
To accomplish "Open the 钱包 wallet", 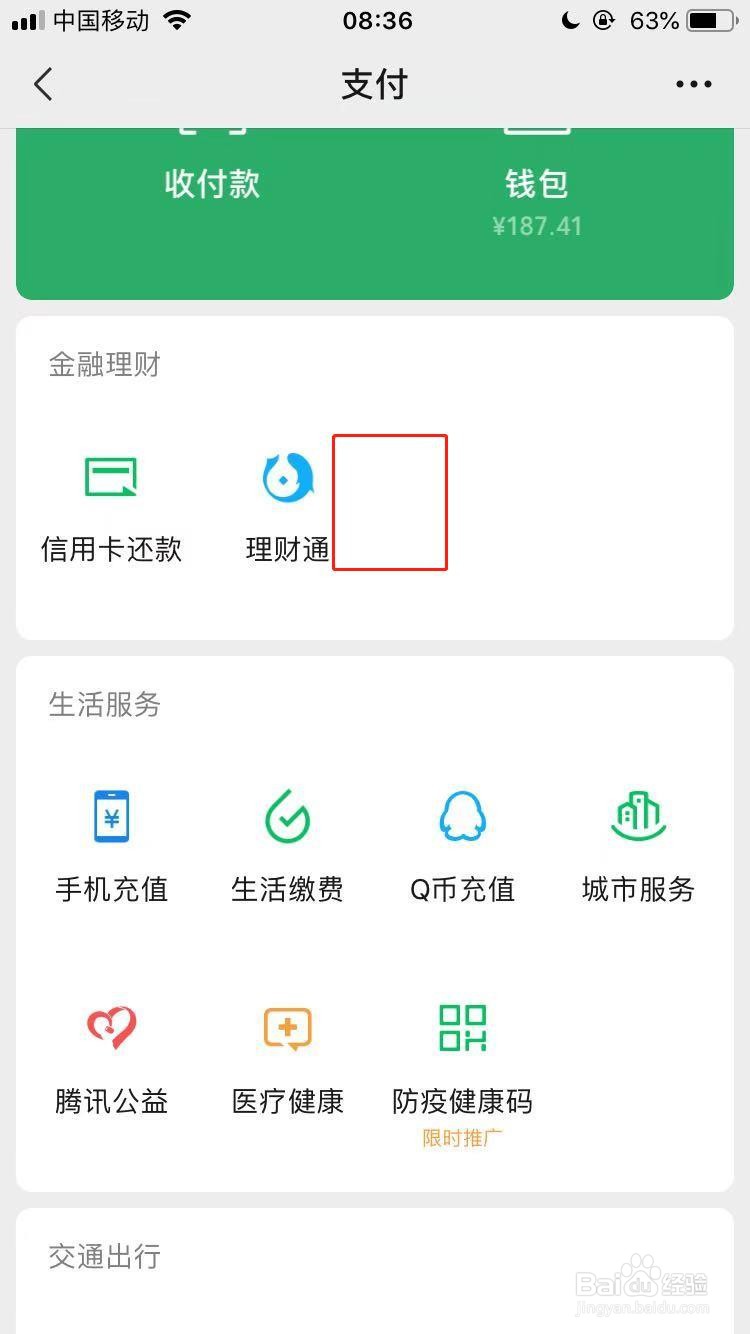I will pos(537,184).
